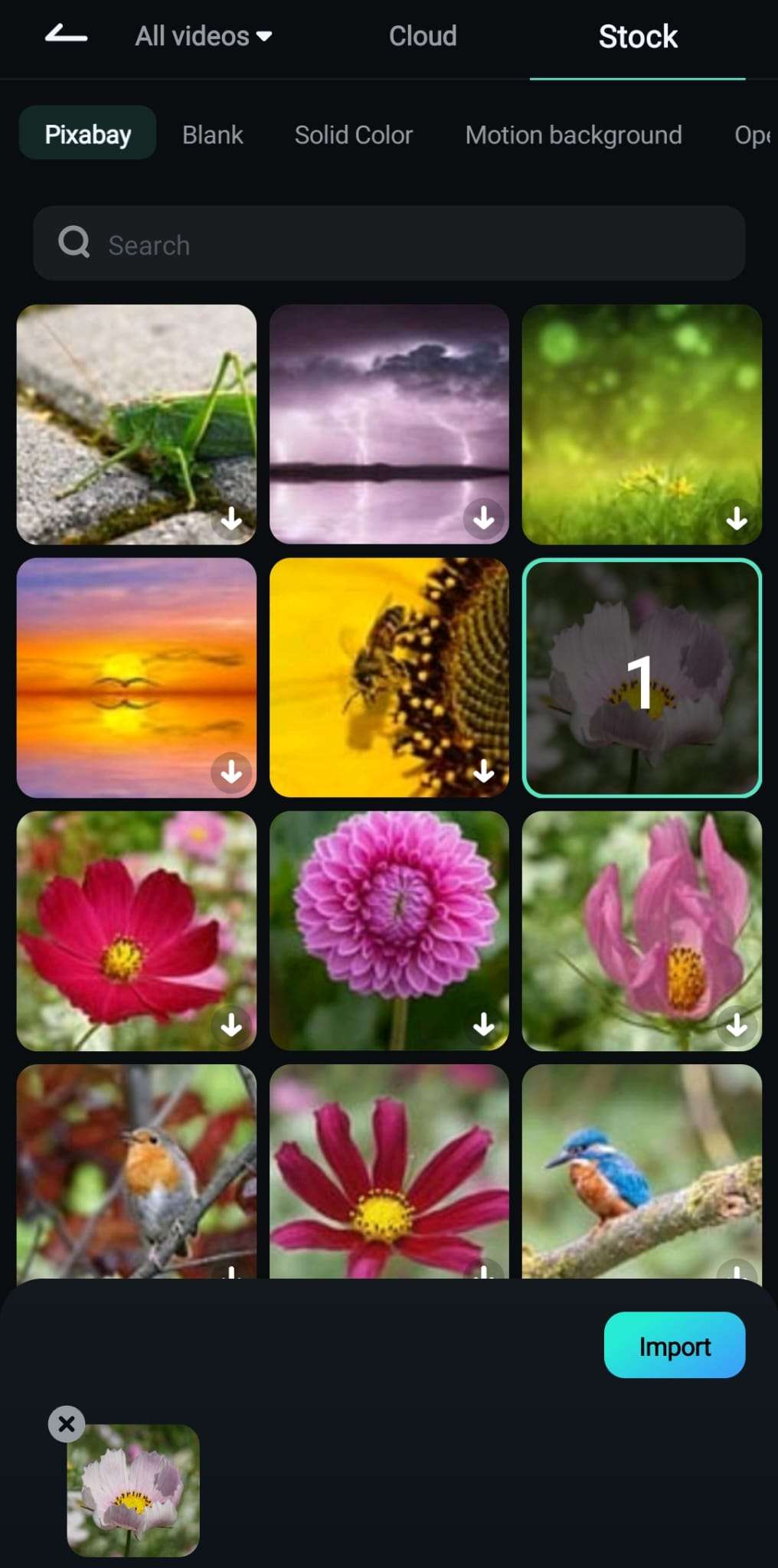Switch to the Cloud tab
Image resolution: width=778 pixels, height=1568 pixels.
coord(423,36)
